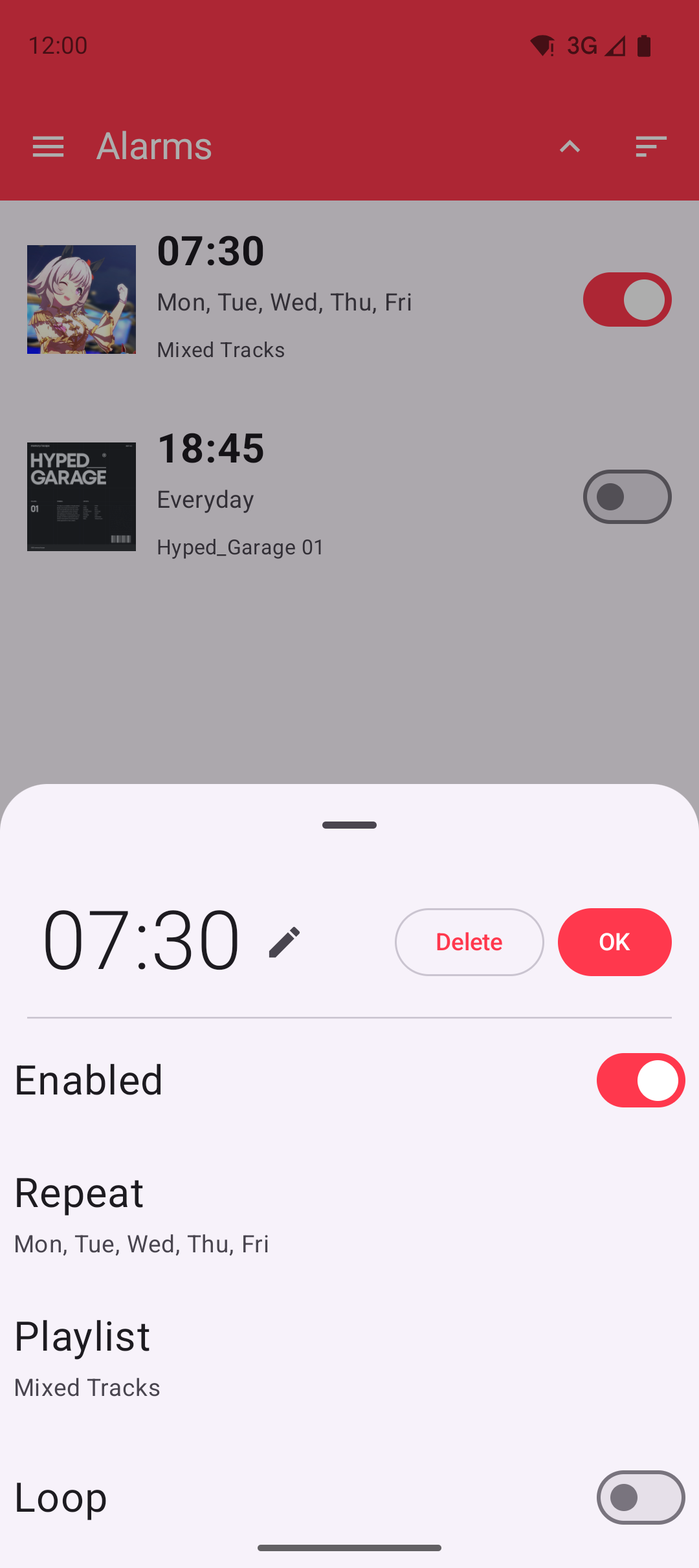Screen dimensions: 699x1568
Task: Tap the sort icon in the app bar
Action: pos(650,147)
